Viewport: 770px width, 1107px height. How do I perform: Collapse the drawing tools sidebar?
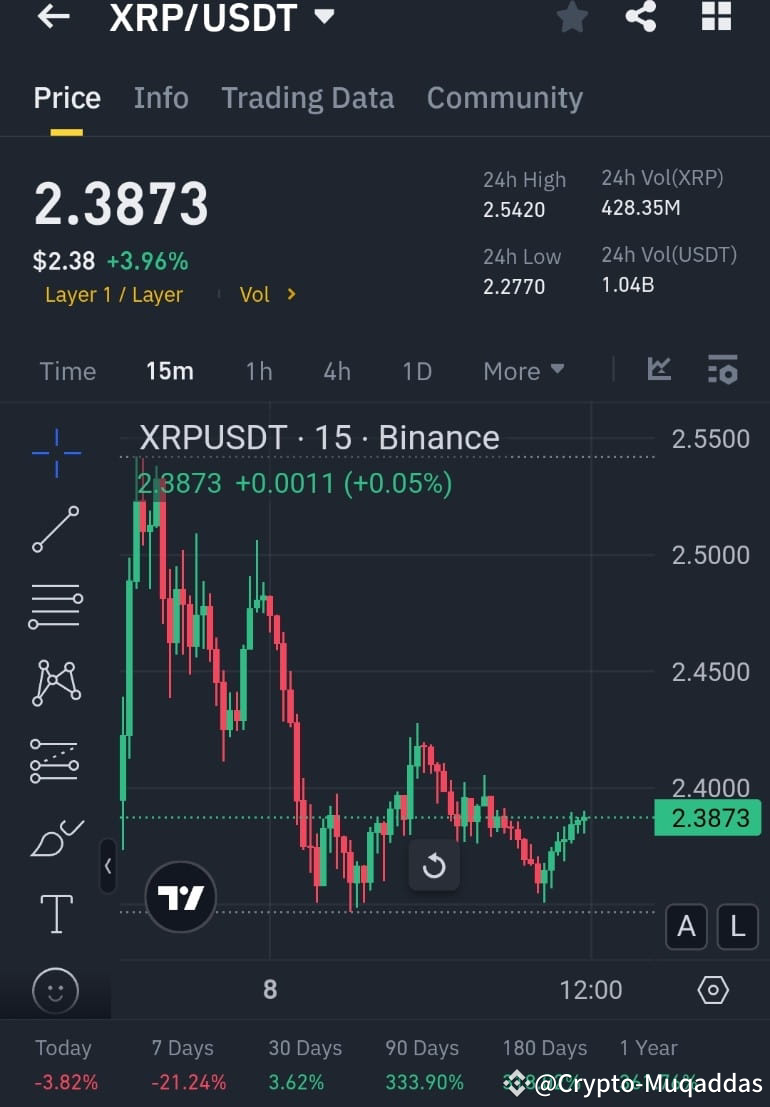[108, 867]
